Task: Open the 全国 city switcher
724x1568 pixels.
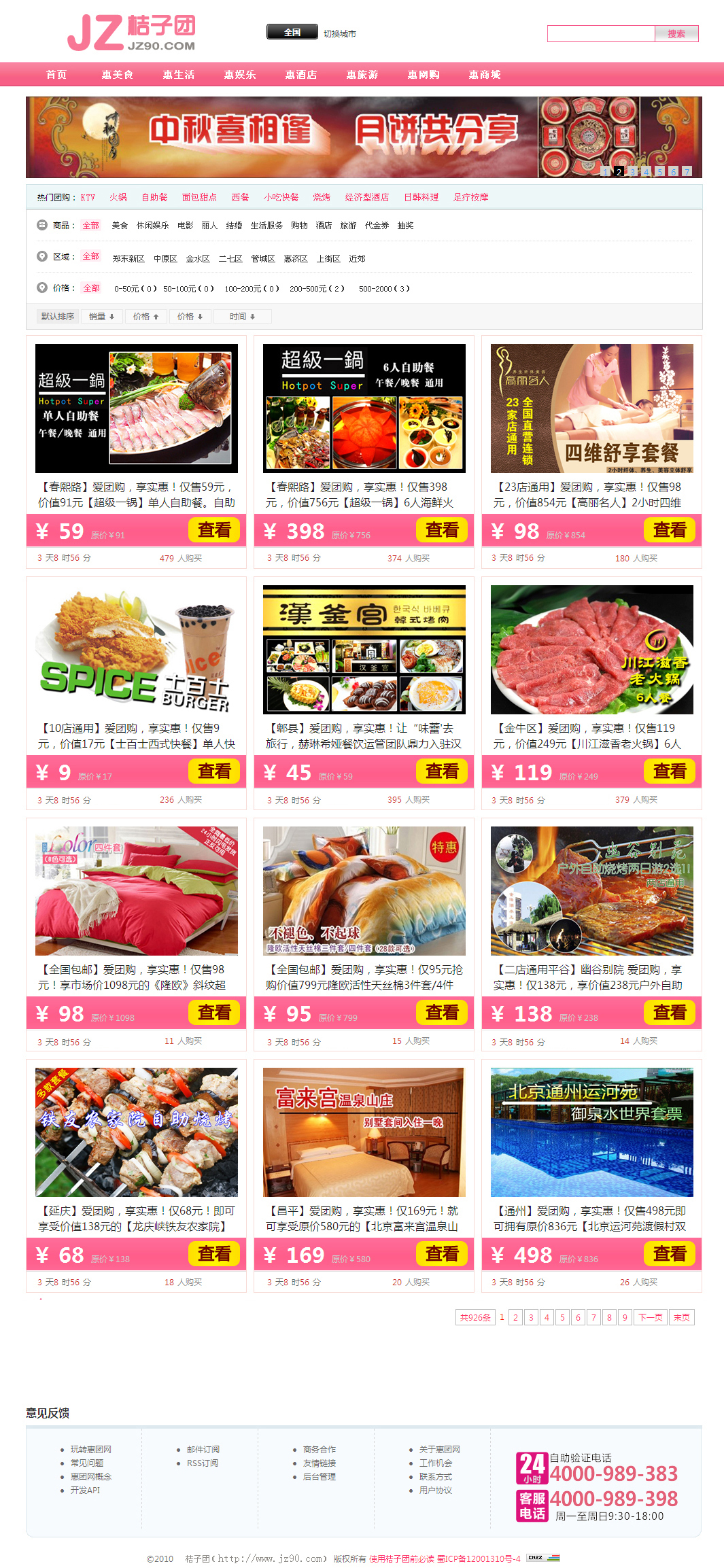Action: pos(292,32)
